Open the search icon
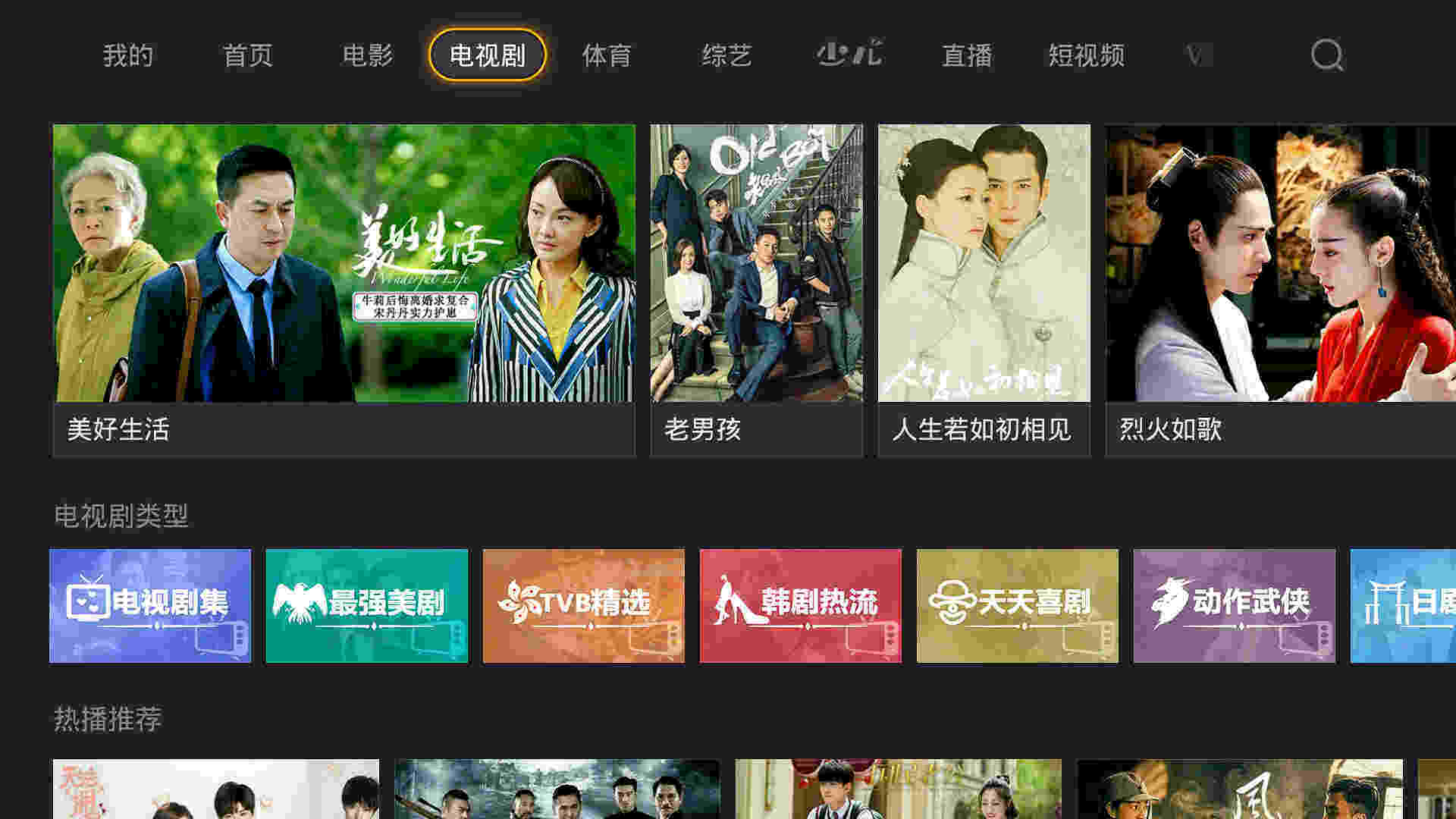 (1326, 55)
